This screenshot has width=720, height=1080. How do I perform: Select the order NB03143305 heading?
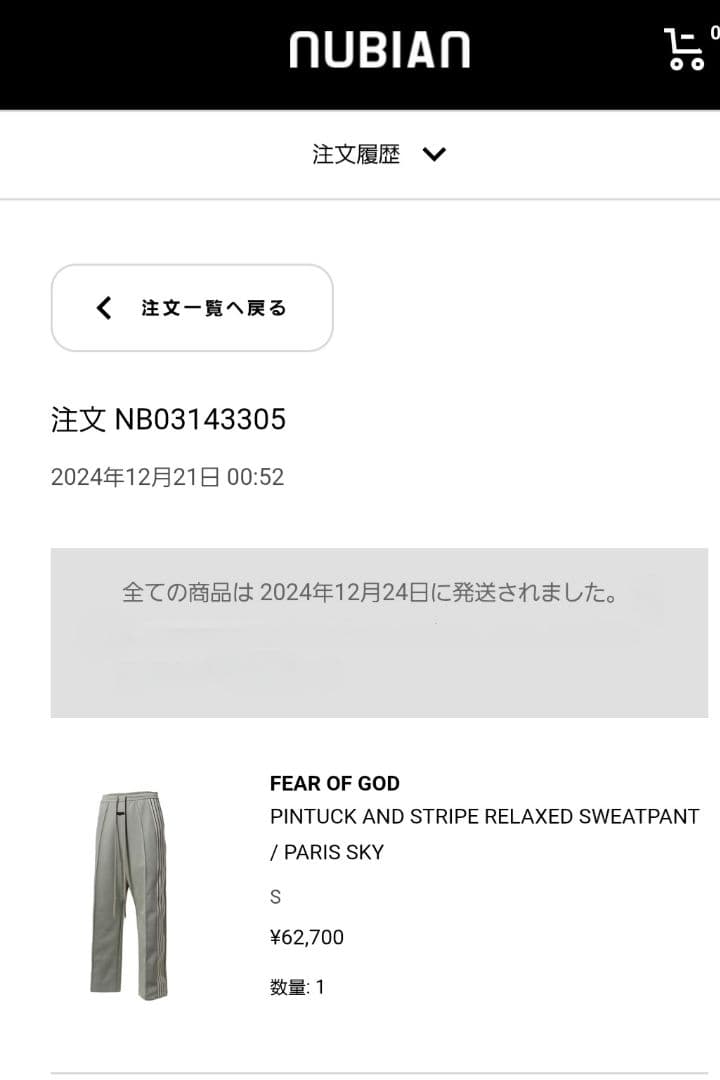pos(168,420)
